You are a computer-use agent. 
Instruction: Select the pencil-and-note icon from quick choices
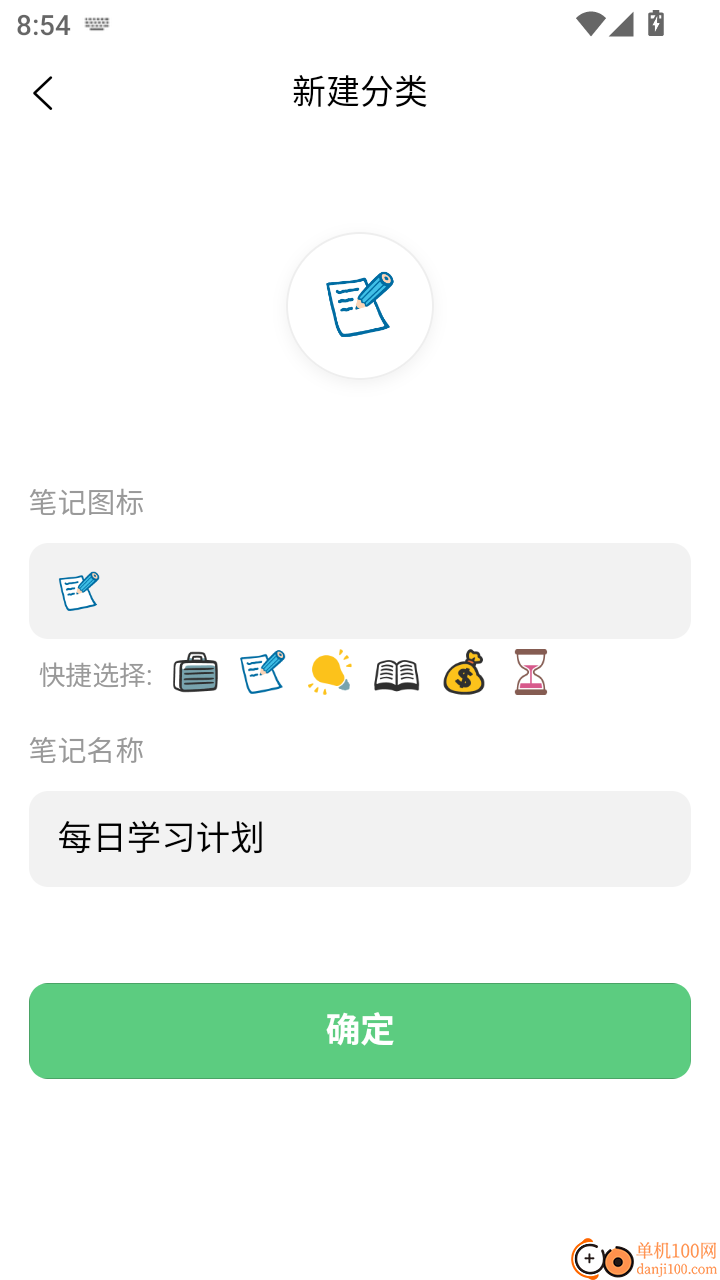click(x=262, y=672)
